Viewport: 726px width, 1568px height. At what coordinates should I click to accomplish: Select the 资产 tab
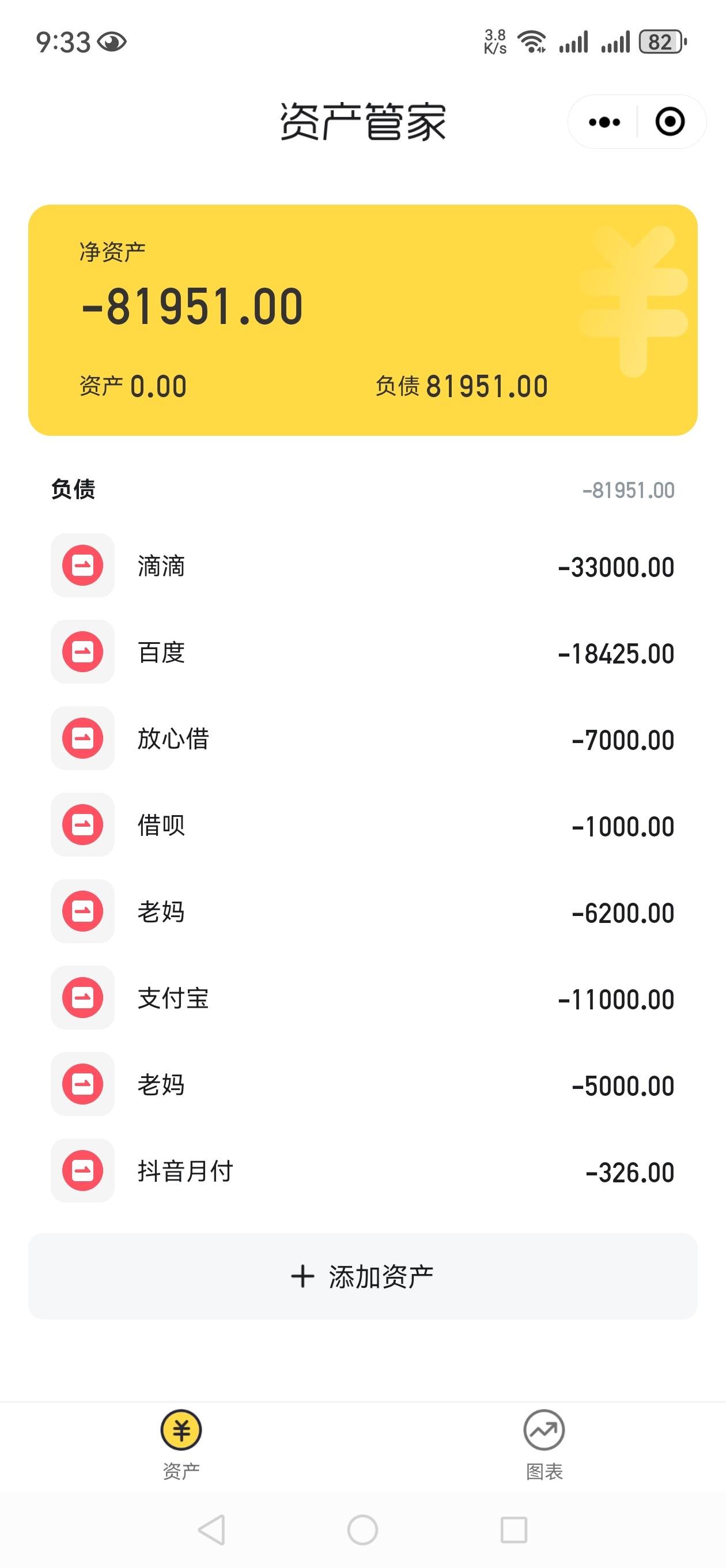click(181, 1445)
